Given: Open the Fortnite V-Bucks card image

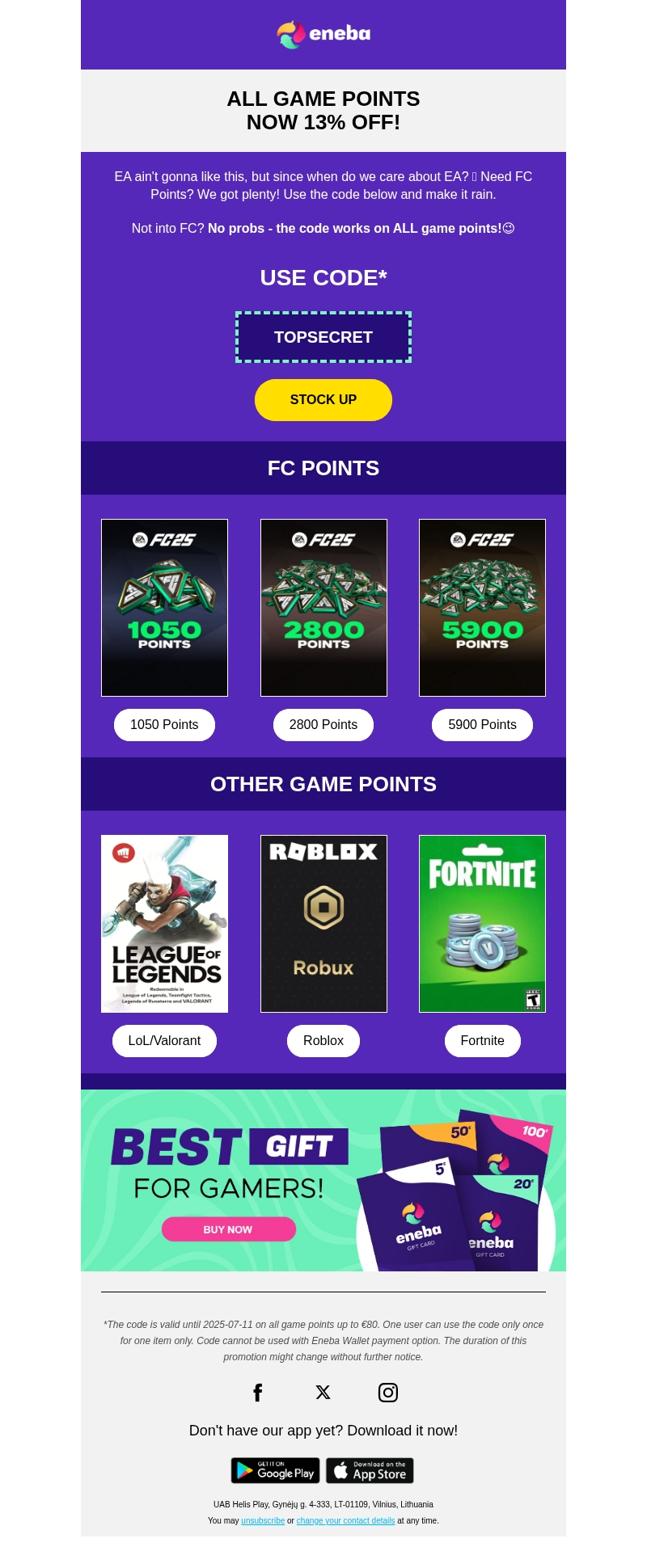Looking at the screenshot, I should (x=482, y=923).
